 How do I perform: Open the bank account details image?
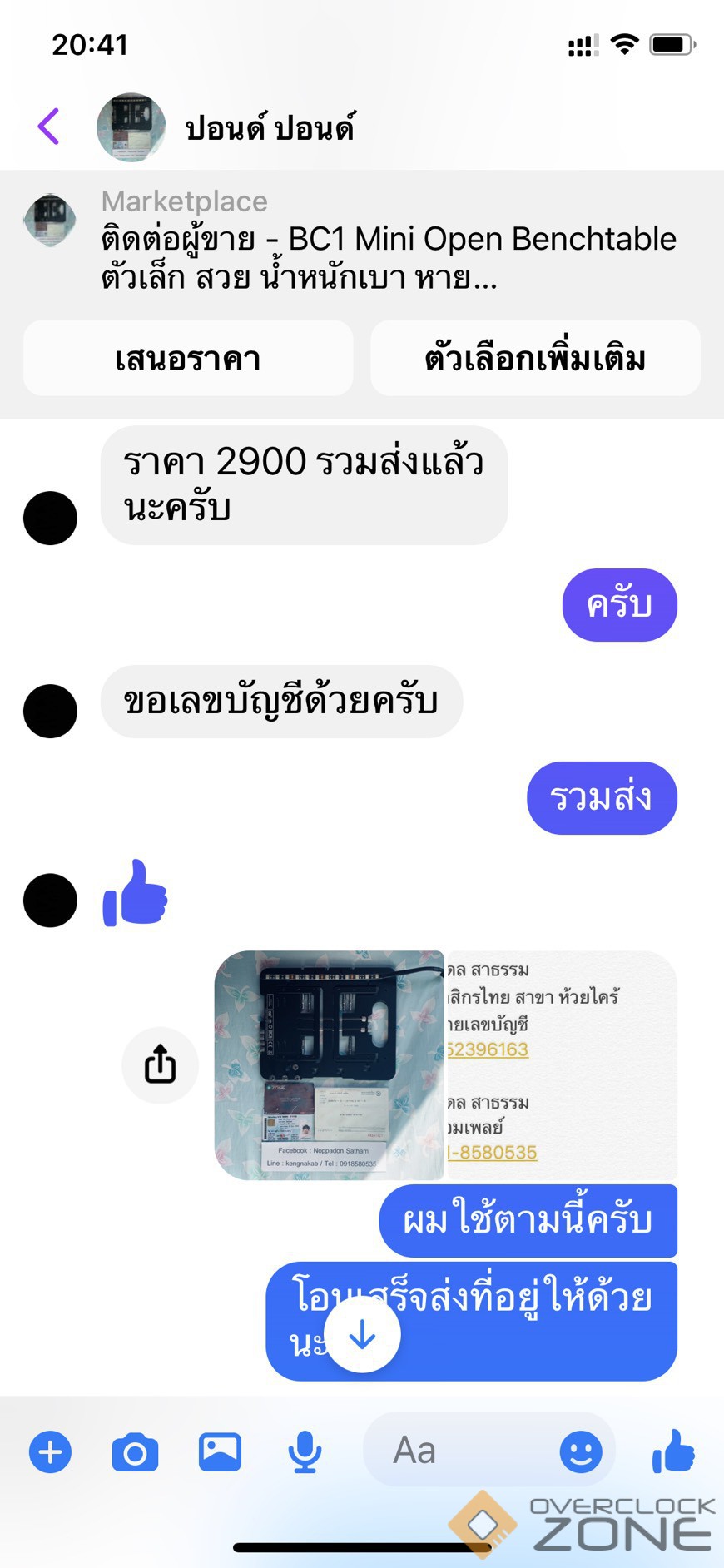point(561,1064)
